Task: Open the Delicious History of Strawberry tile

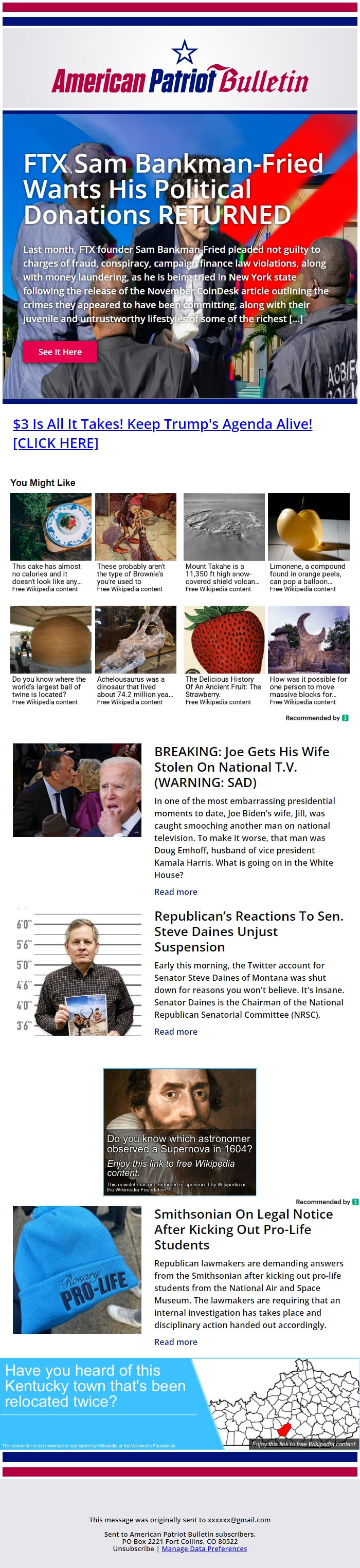Action: pos(224,640)
